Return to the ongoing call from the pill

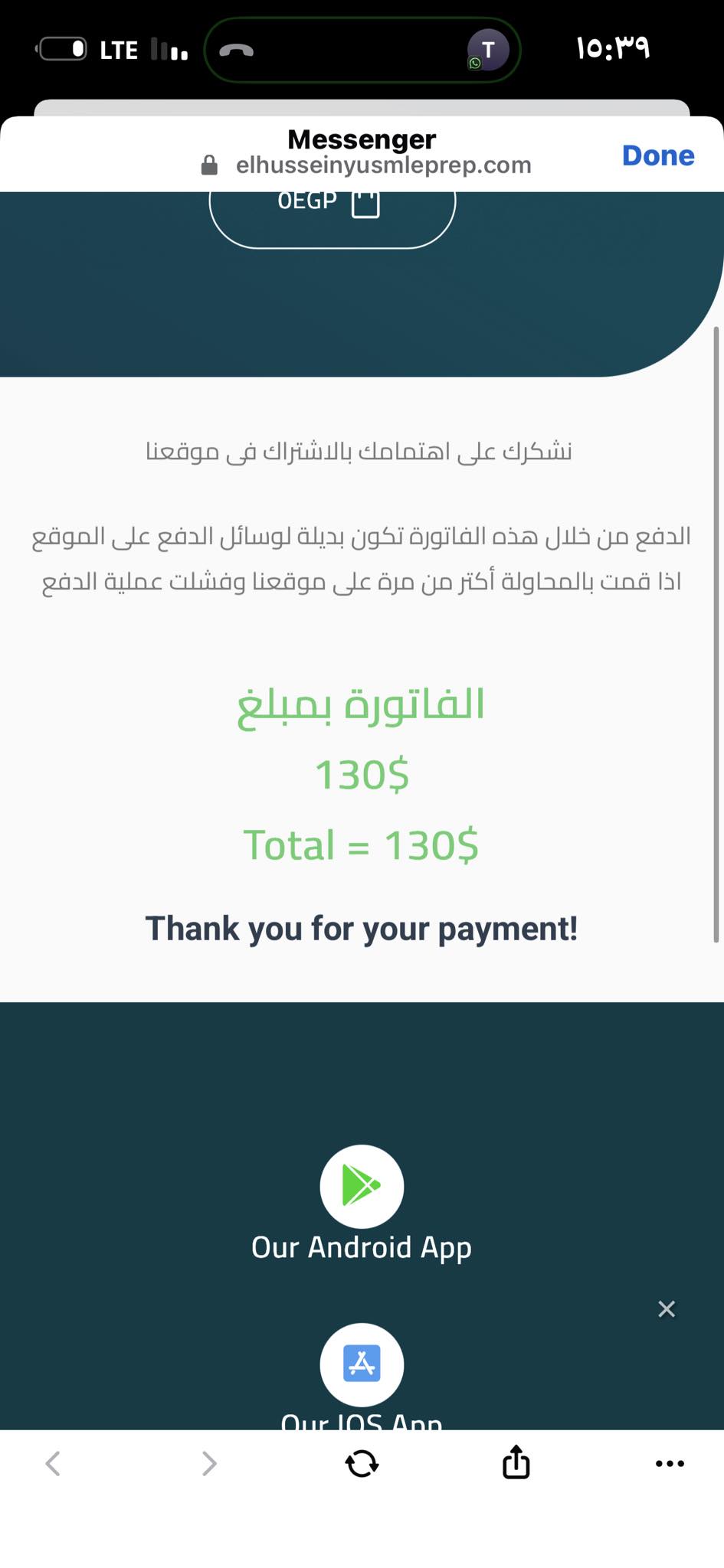point(362,51)
